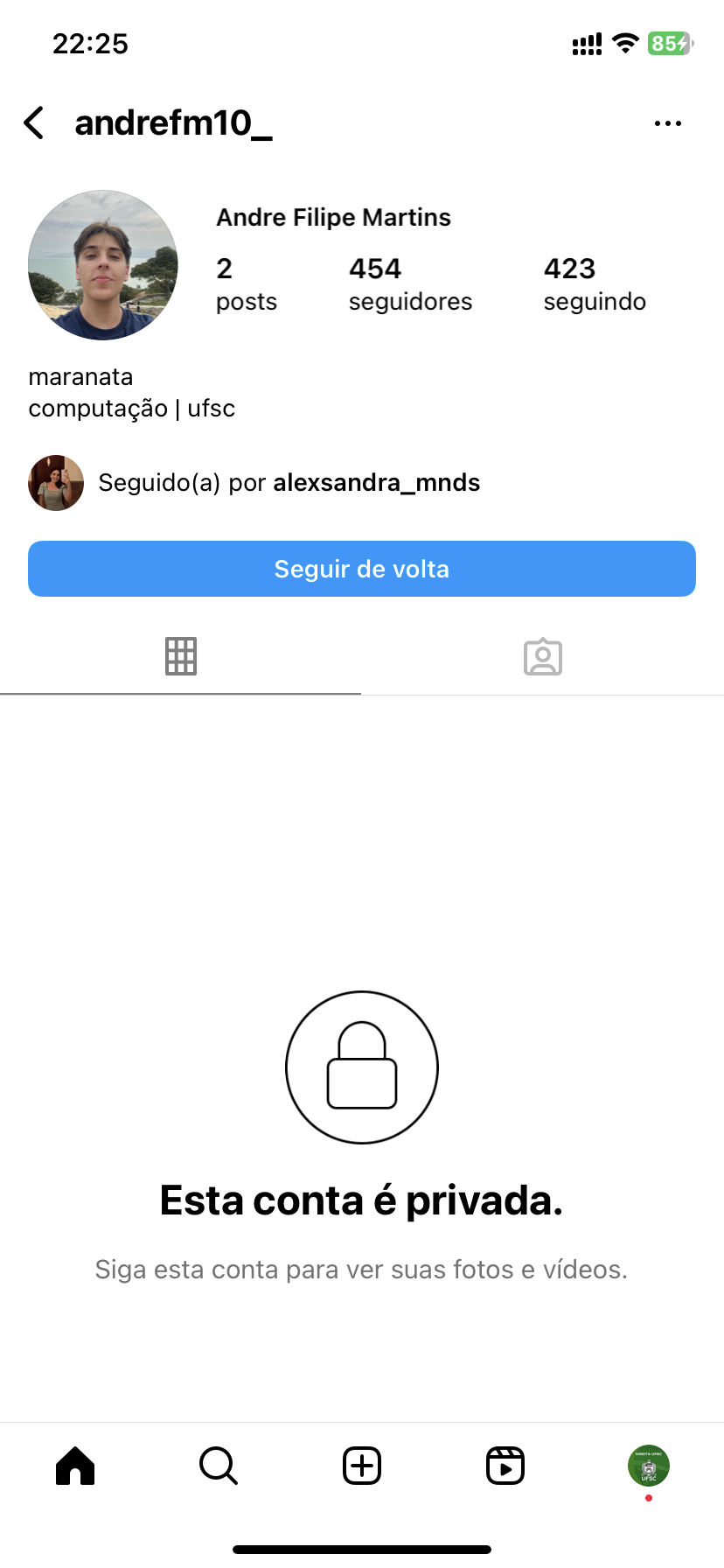View andrefm10_'s profile picture

[x=103, y=265]
